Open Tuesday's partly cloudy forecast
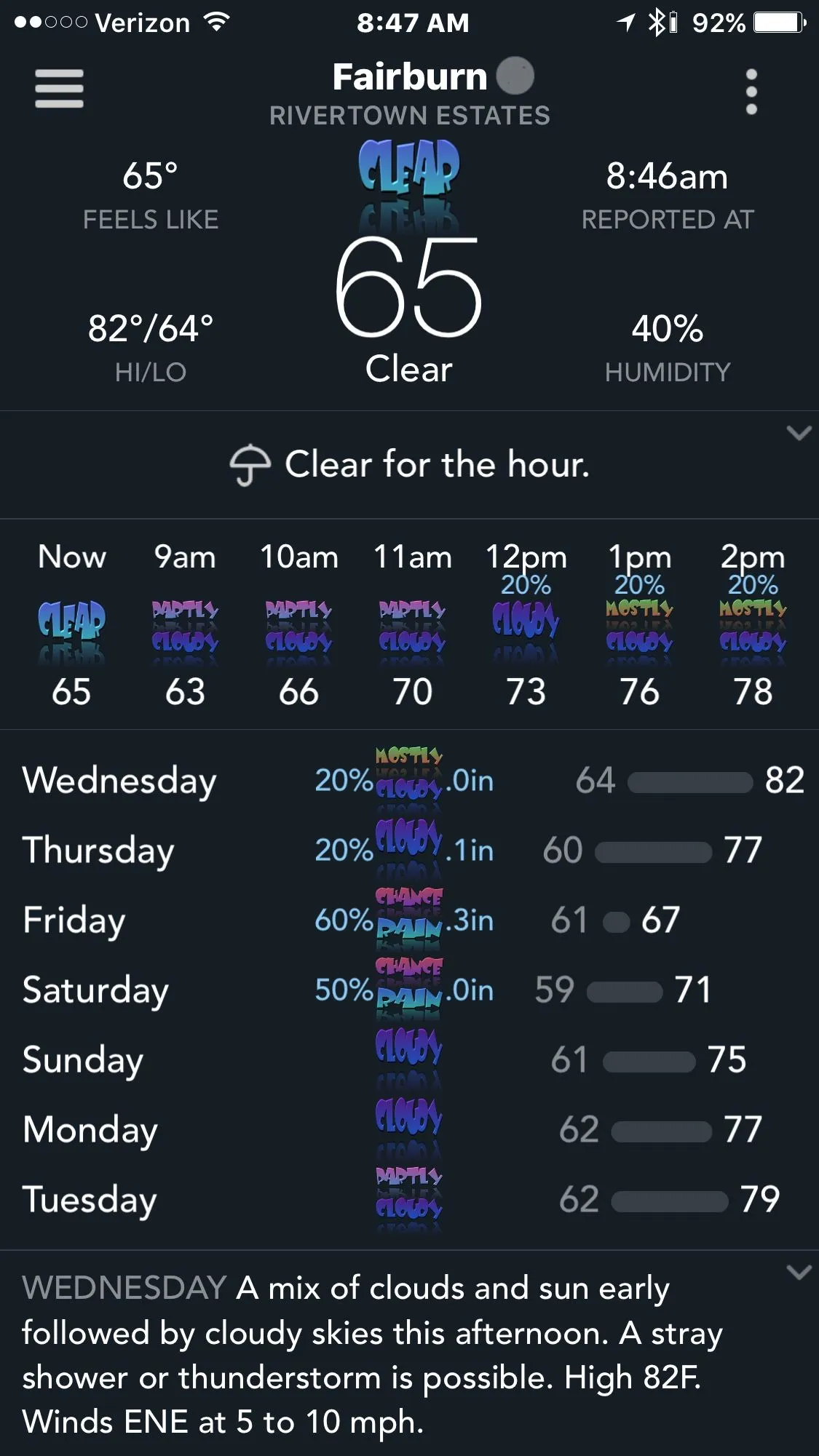The image size is (819, 1456). coord(409,1199)
